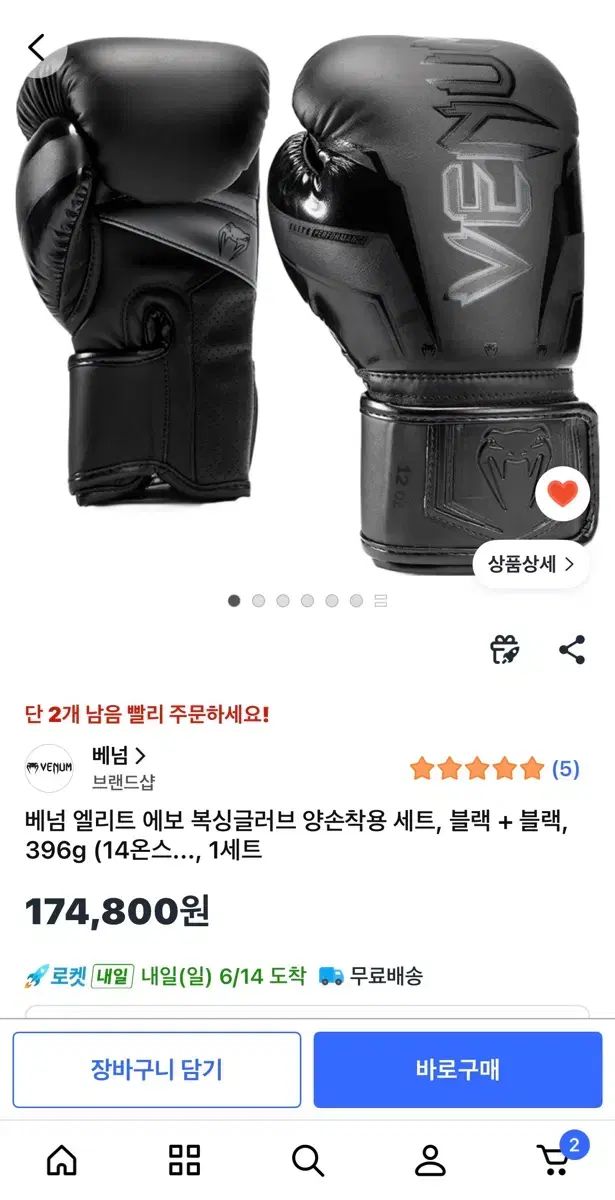The width and height of the screenshot is (615, 1200).
Task: Go back using the top-left arrow
Action: click(x=38, y=47)
